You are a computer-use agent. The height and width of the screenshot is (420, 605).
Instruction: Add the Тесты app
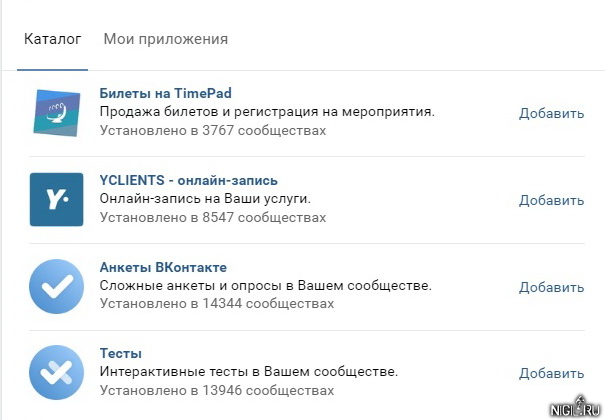tap(551, 373)
